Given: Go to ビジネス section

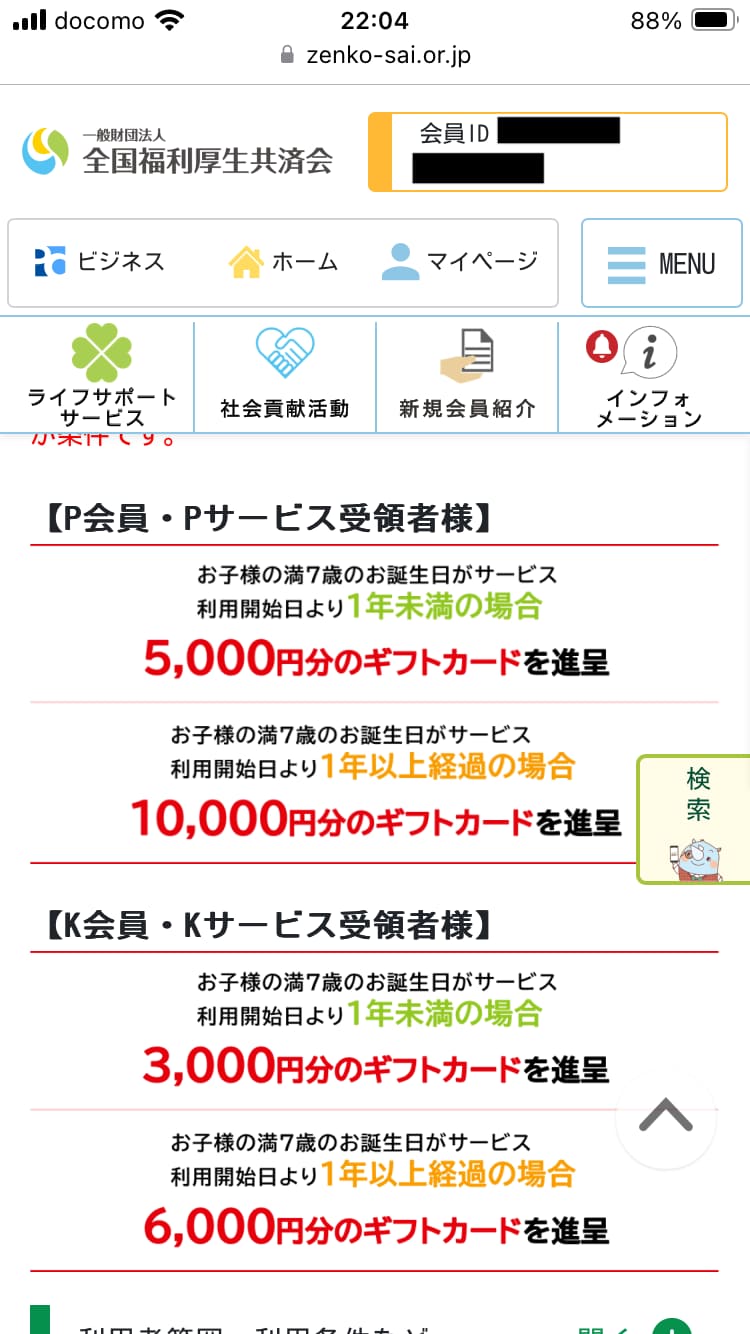Looking at the screenshot, I should point(99,262).
